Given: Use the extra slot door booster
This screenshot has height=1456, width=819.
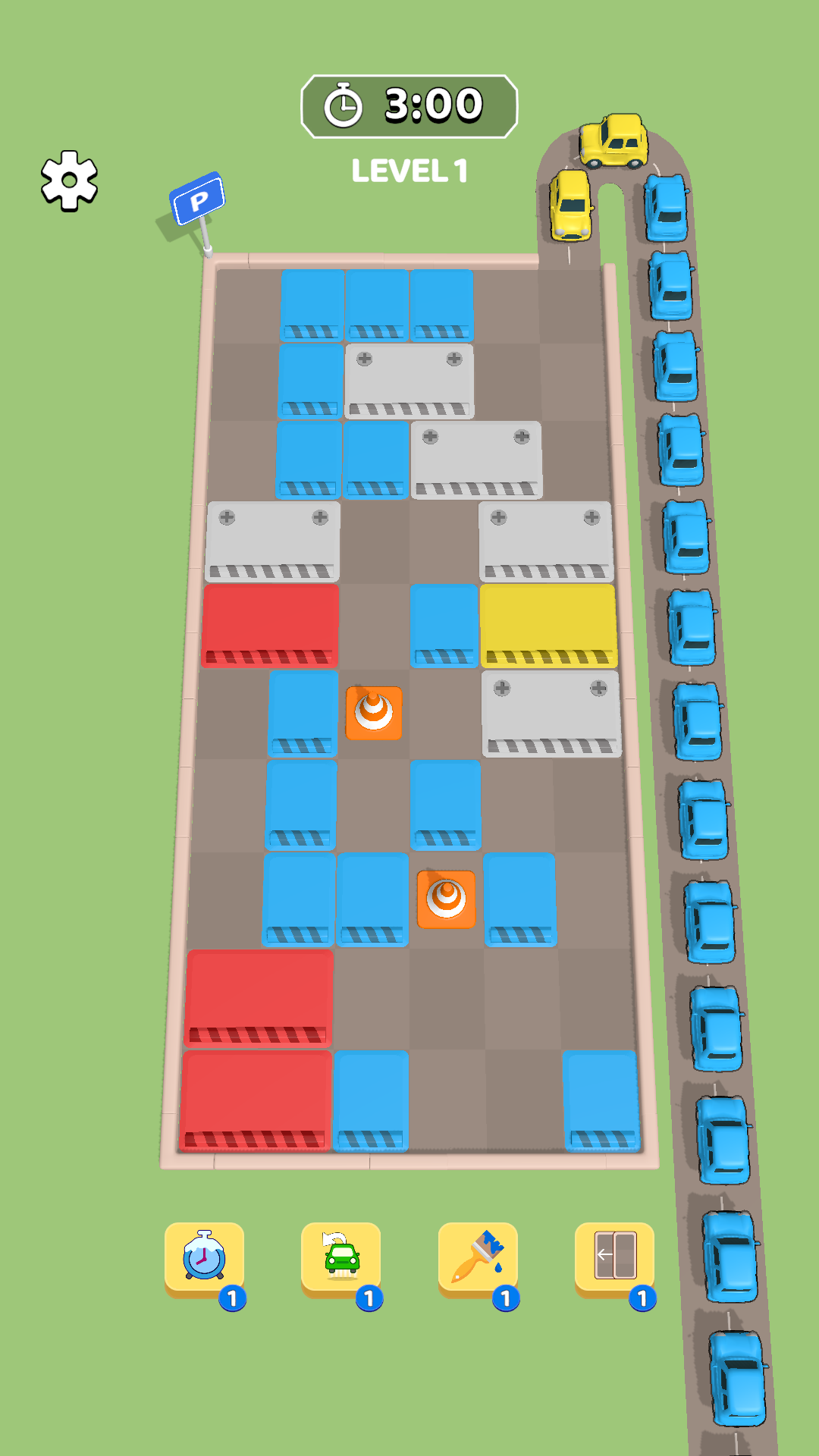Looking at the screenshot, I should [614, 1257].
